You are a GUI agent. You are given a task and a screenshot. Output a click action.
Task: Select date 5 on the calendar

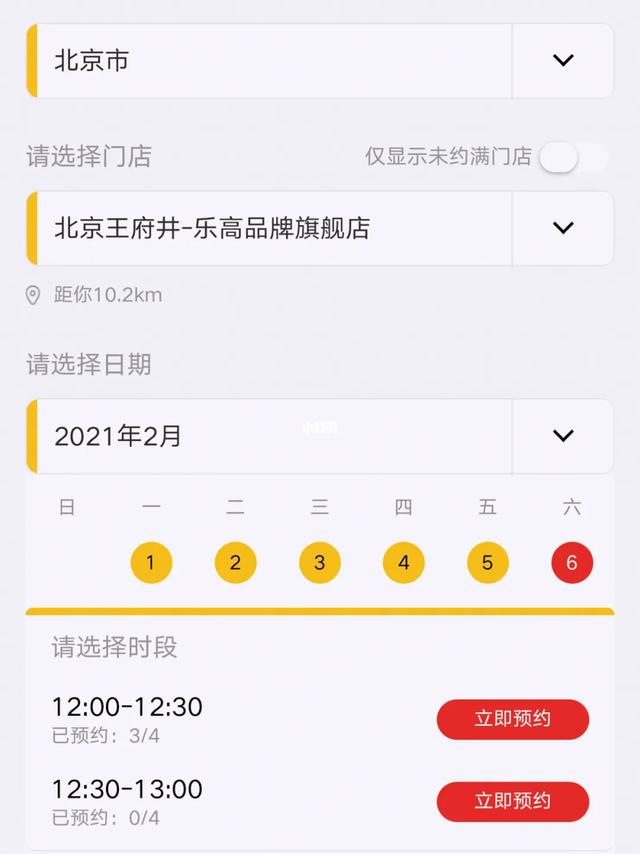click(487, 563)
